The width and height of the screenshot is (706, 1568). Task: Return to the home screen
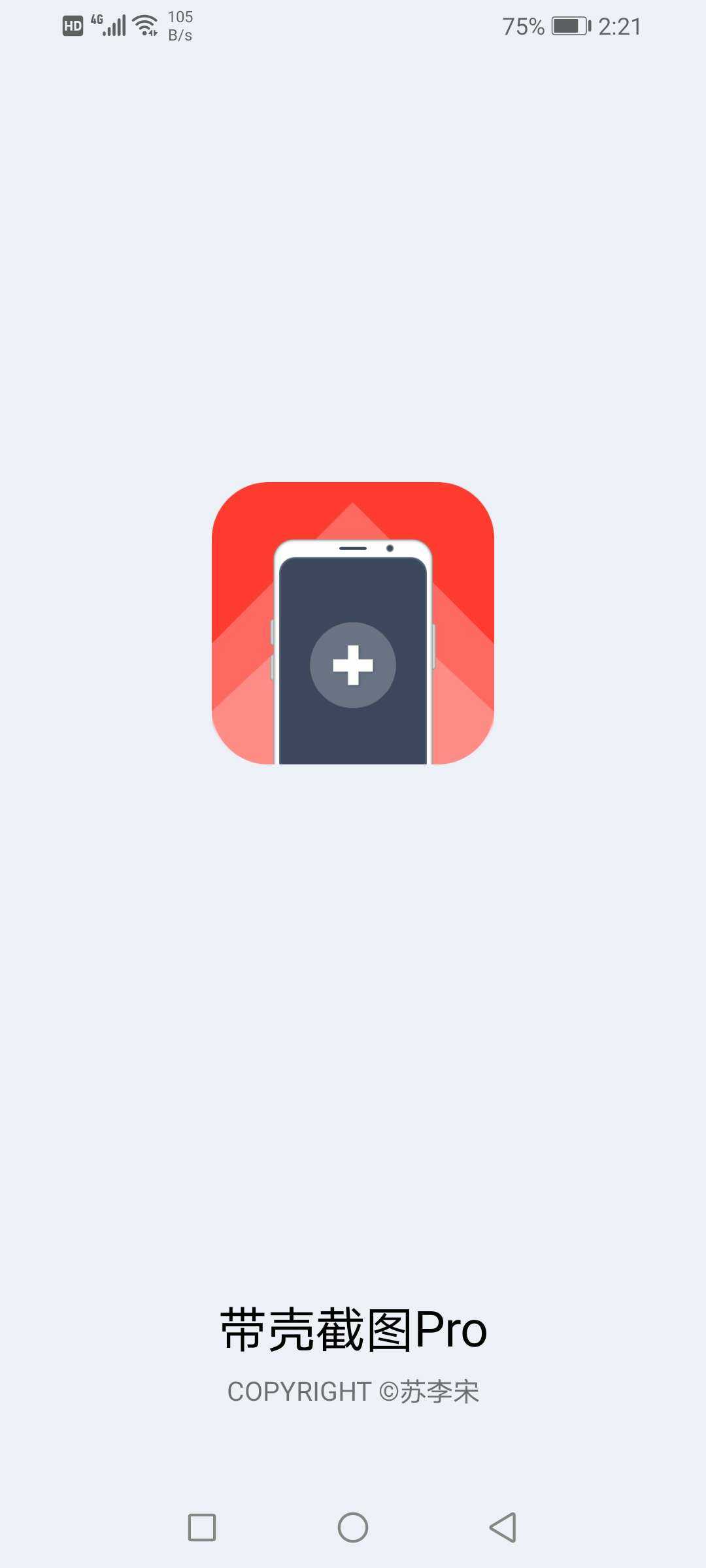coord(353,1527)
